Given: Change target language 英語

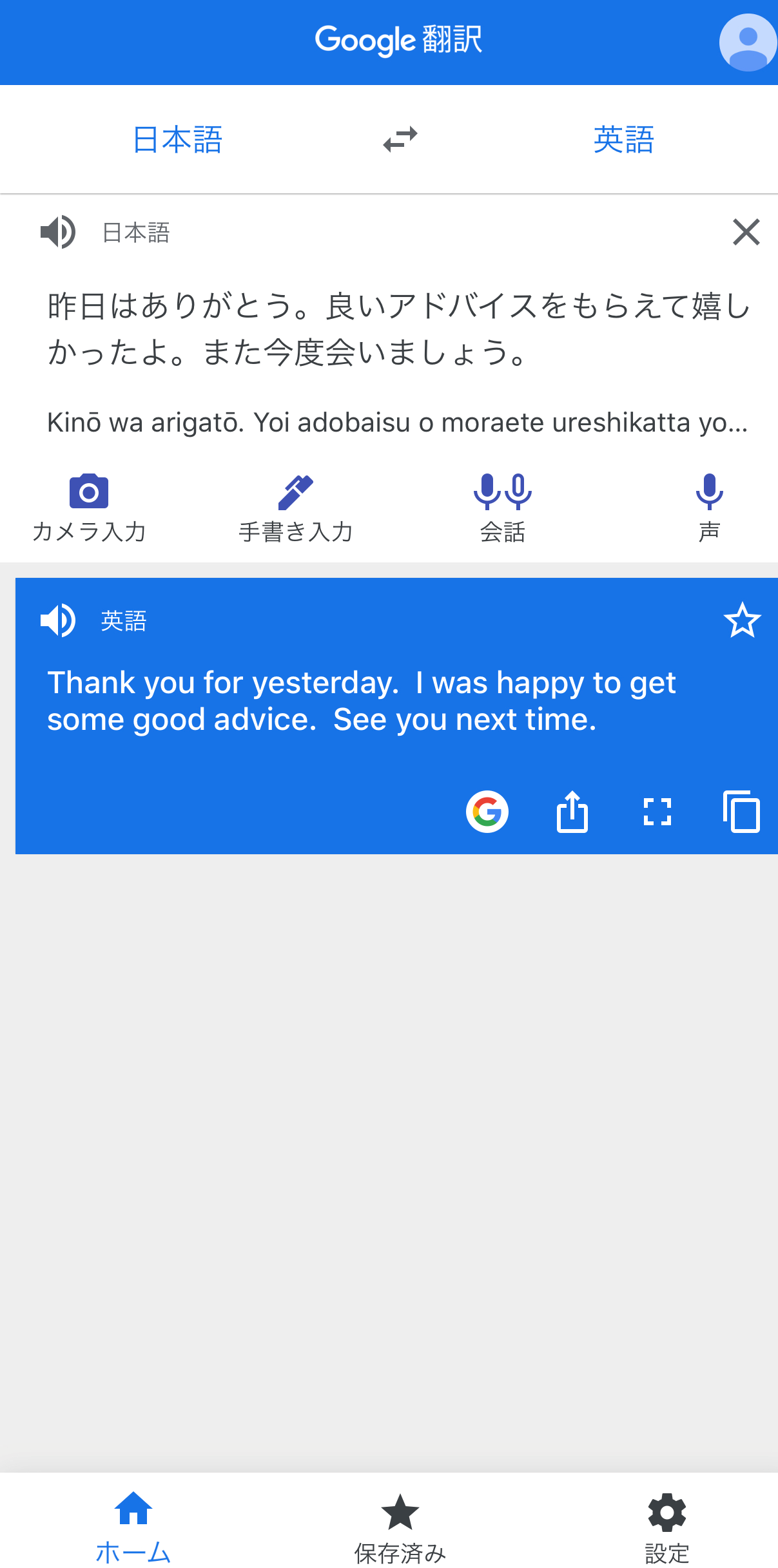Looking at the screenshot, I should 623,140.
